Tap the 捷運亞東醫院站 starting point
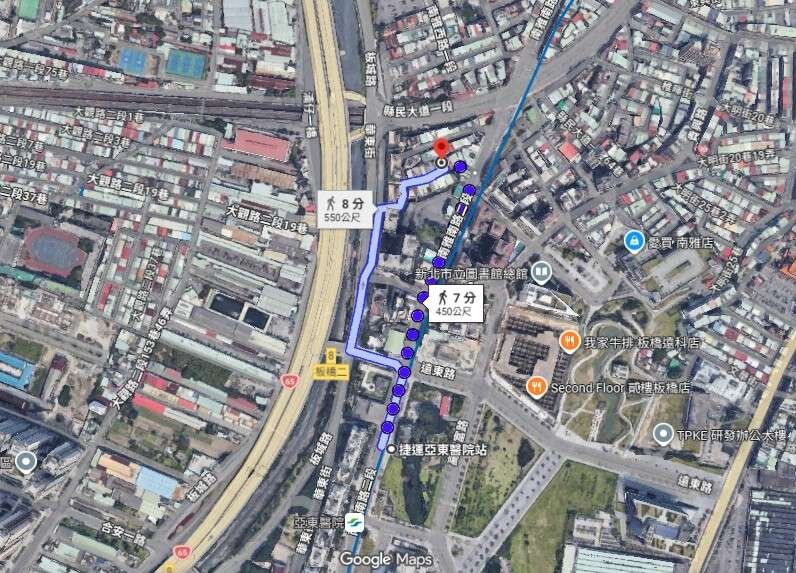The image size is (796, 573). [x=391, y=448]
